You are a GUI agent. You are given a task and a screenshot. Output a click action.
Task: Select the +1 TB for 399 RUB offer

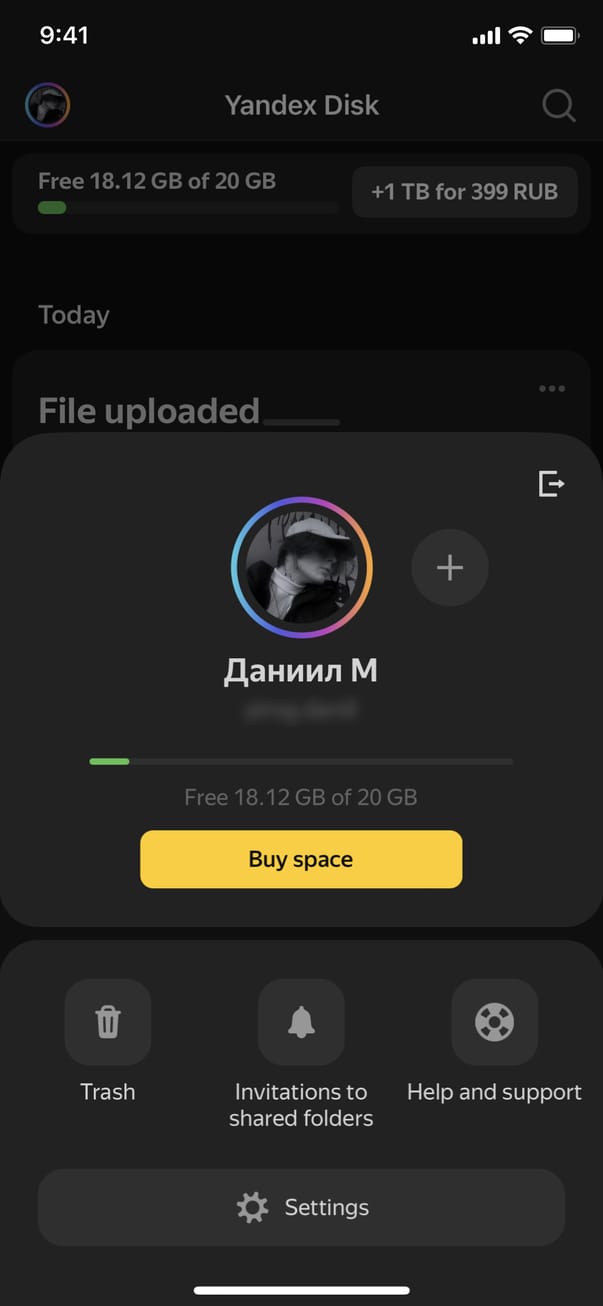[465, 192]
